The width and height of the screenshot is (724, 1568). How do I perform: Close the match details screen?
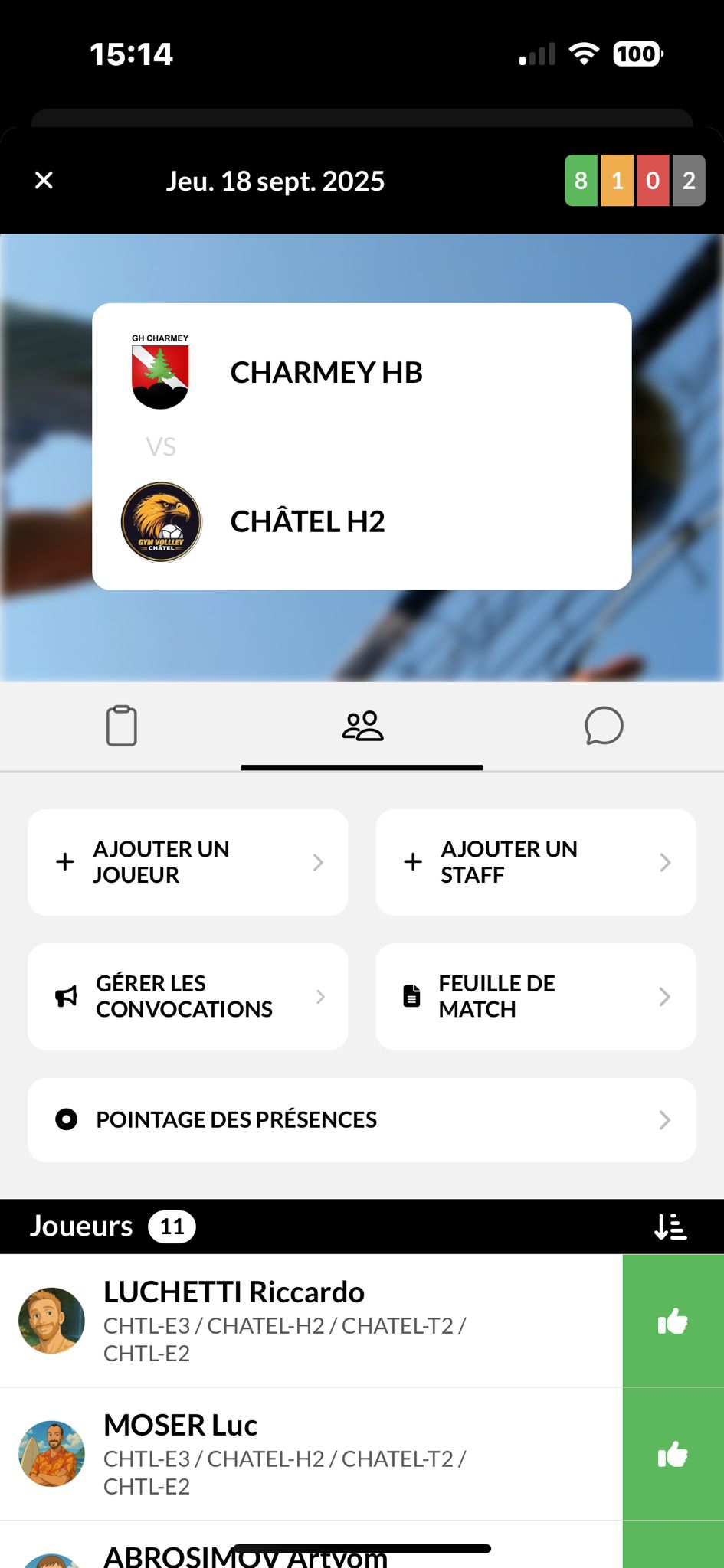[x=44, y=181]
